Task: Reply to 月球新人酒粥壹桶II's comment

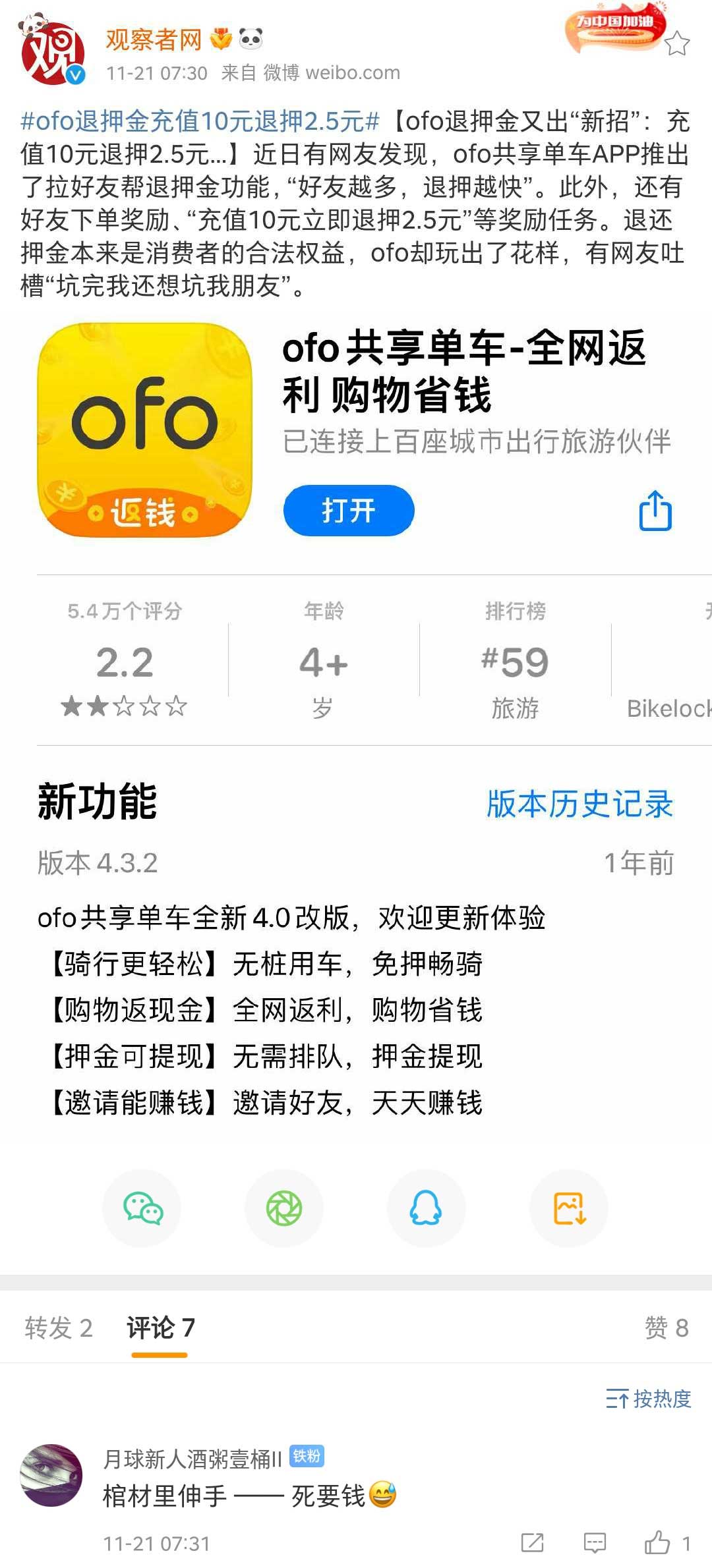Action: pos(595,1543)
